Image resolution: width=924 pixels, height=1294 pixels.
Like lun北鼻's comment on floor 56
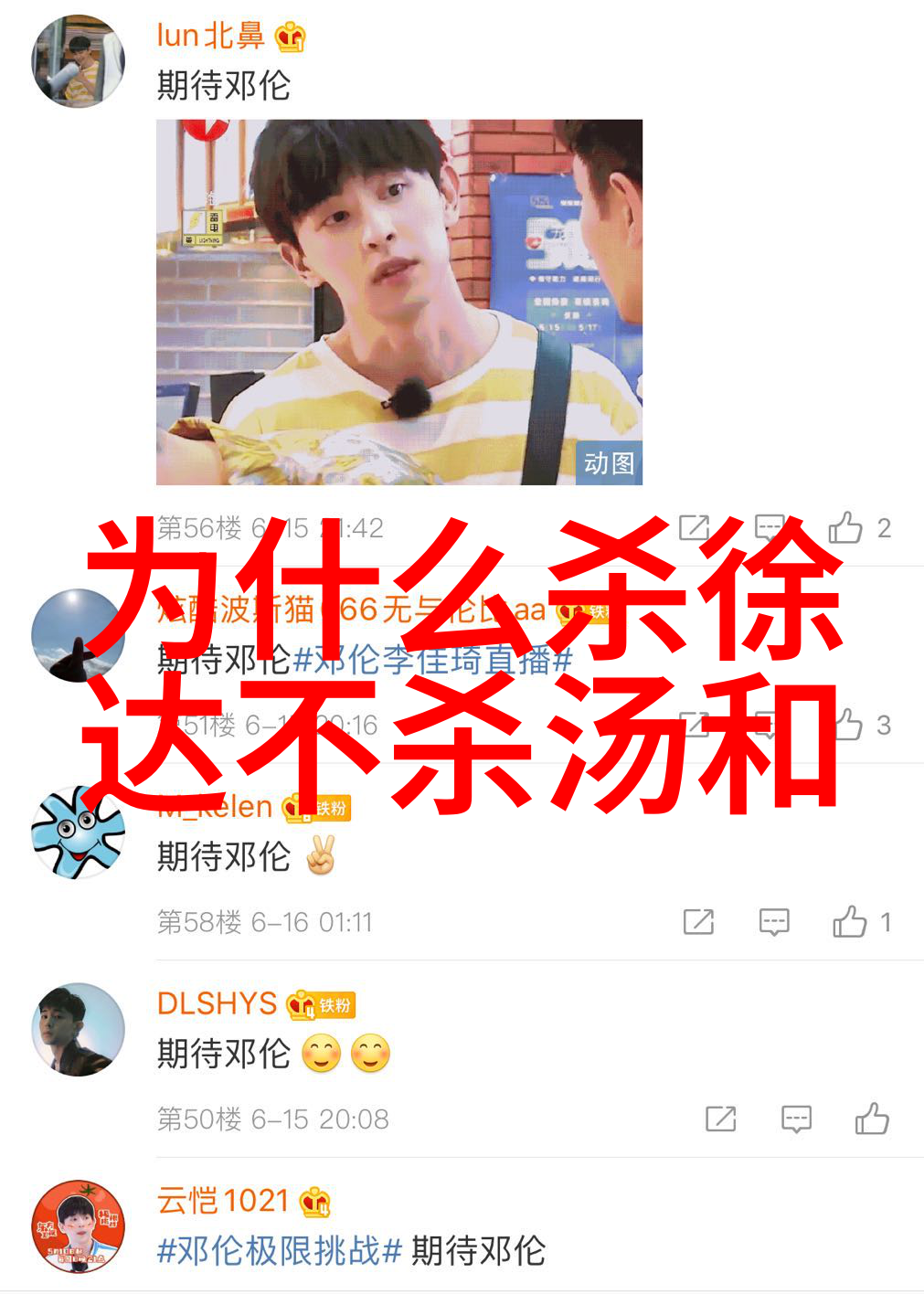845,527
